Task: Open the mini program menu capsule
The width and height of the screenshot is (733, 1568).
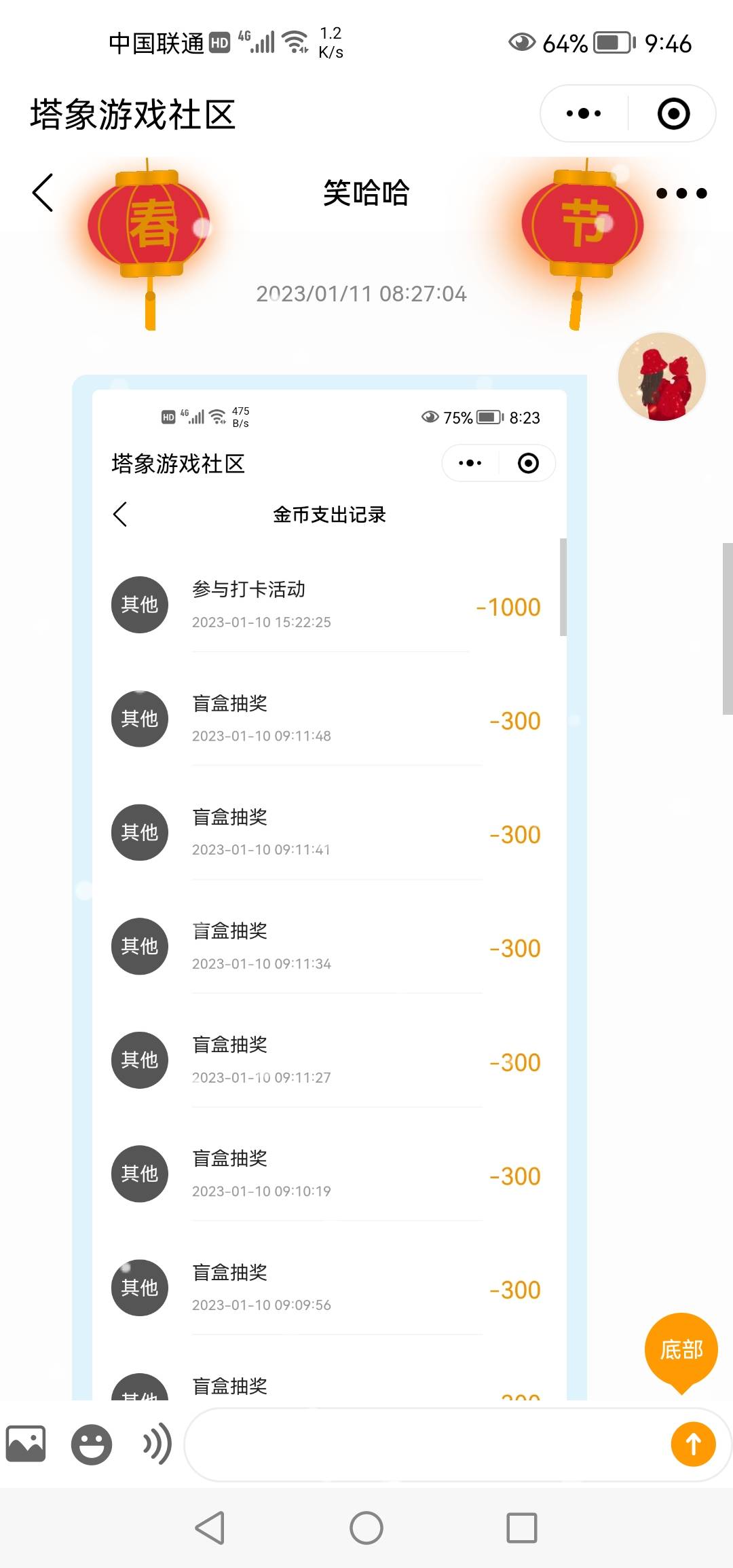Action: pyautogui.click(x=584, y=114)
